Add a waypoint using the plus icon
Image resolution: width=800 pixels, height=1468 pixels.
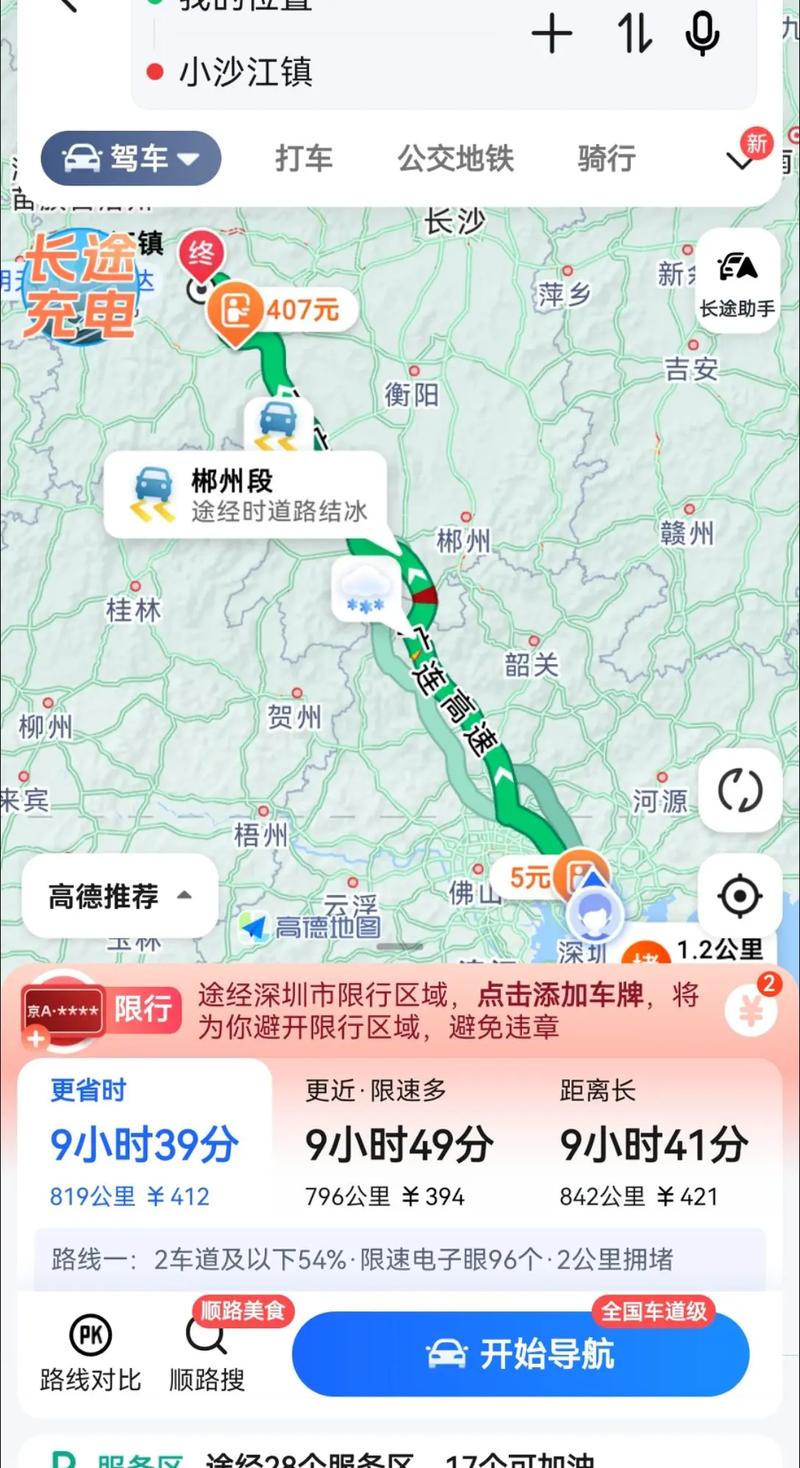[551, 33]
